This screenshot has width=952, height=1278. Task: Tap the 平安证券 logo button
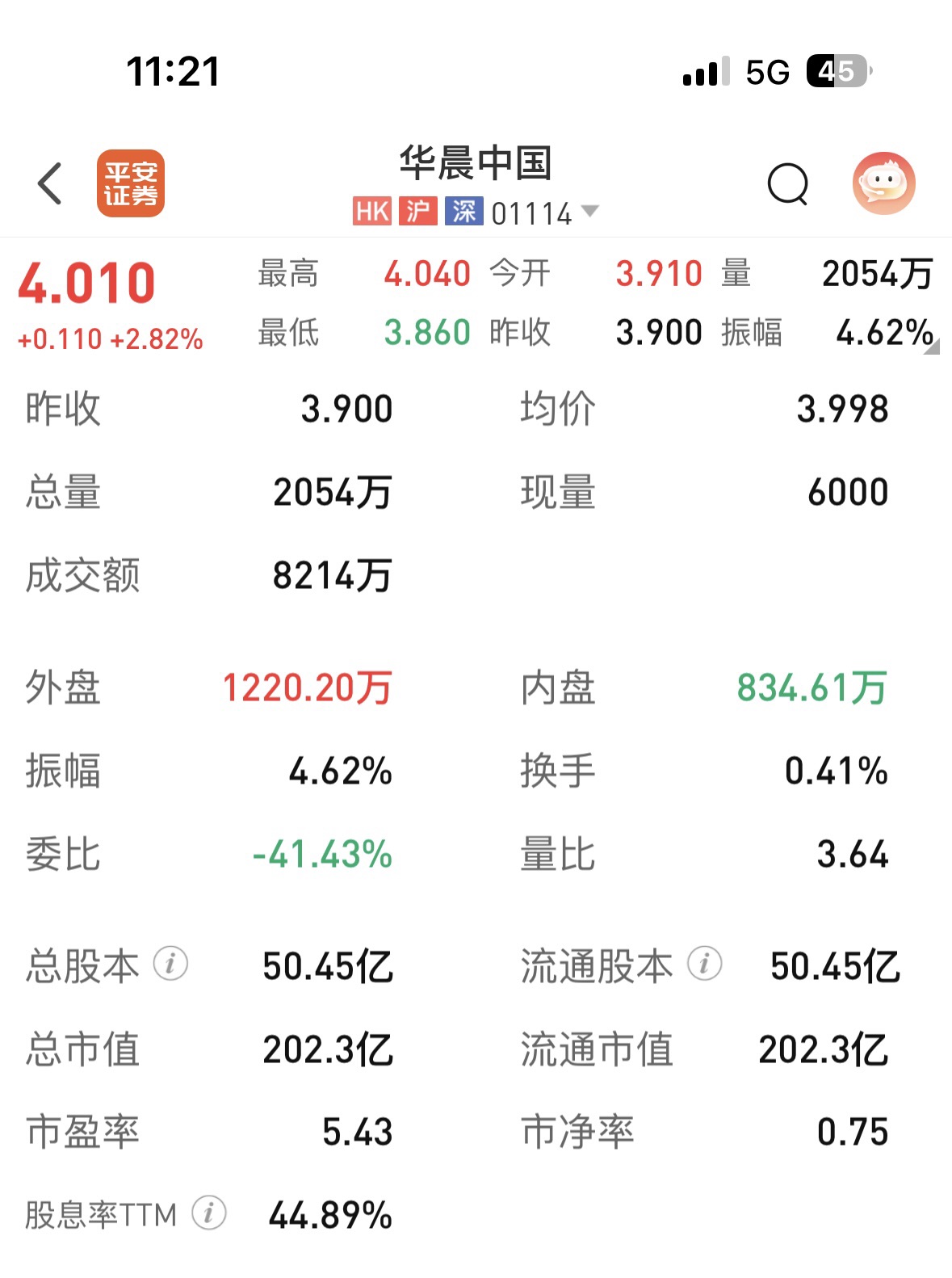coord(131,183)
